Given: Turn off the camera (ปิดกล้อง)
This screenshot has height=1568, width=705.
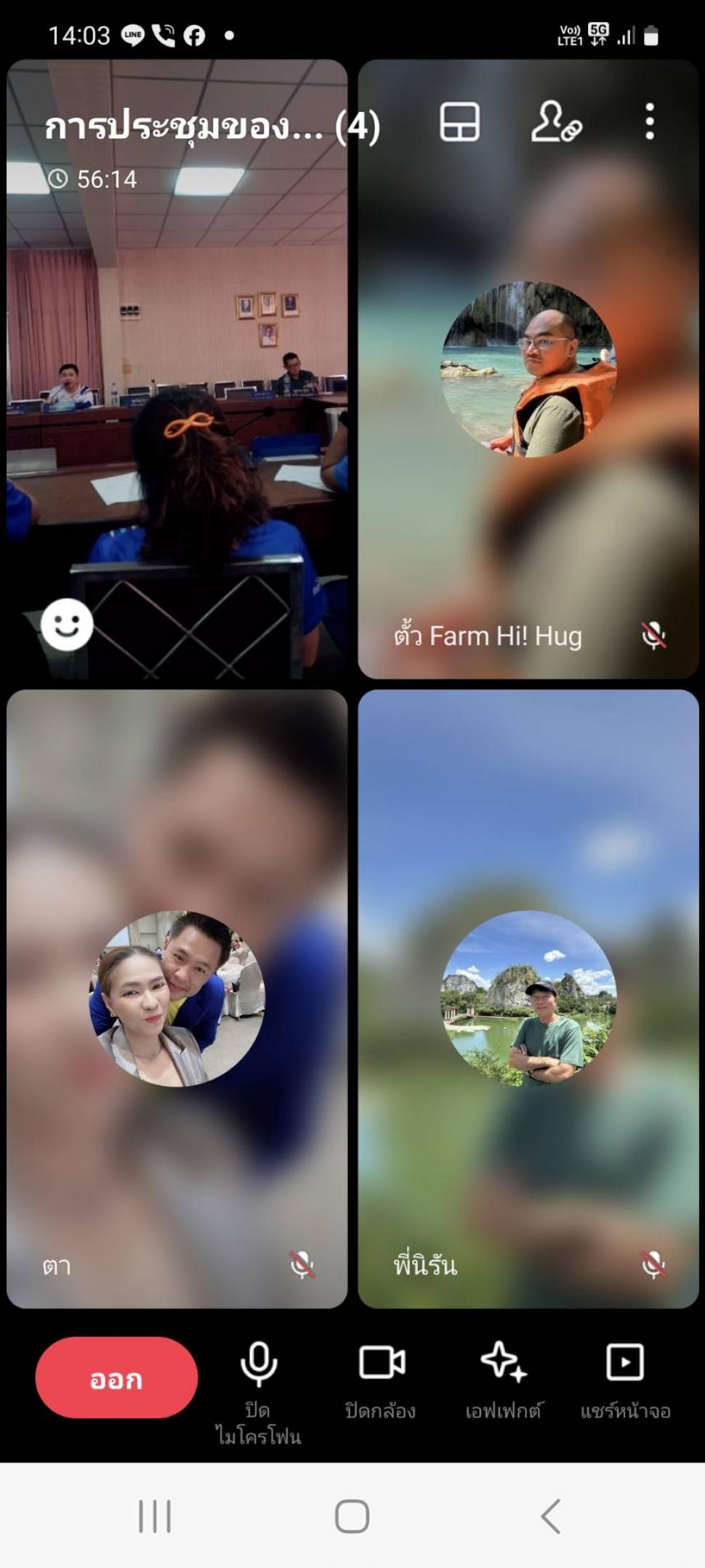Looking at the screenshot, I should (381, 1380).
